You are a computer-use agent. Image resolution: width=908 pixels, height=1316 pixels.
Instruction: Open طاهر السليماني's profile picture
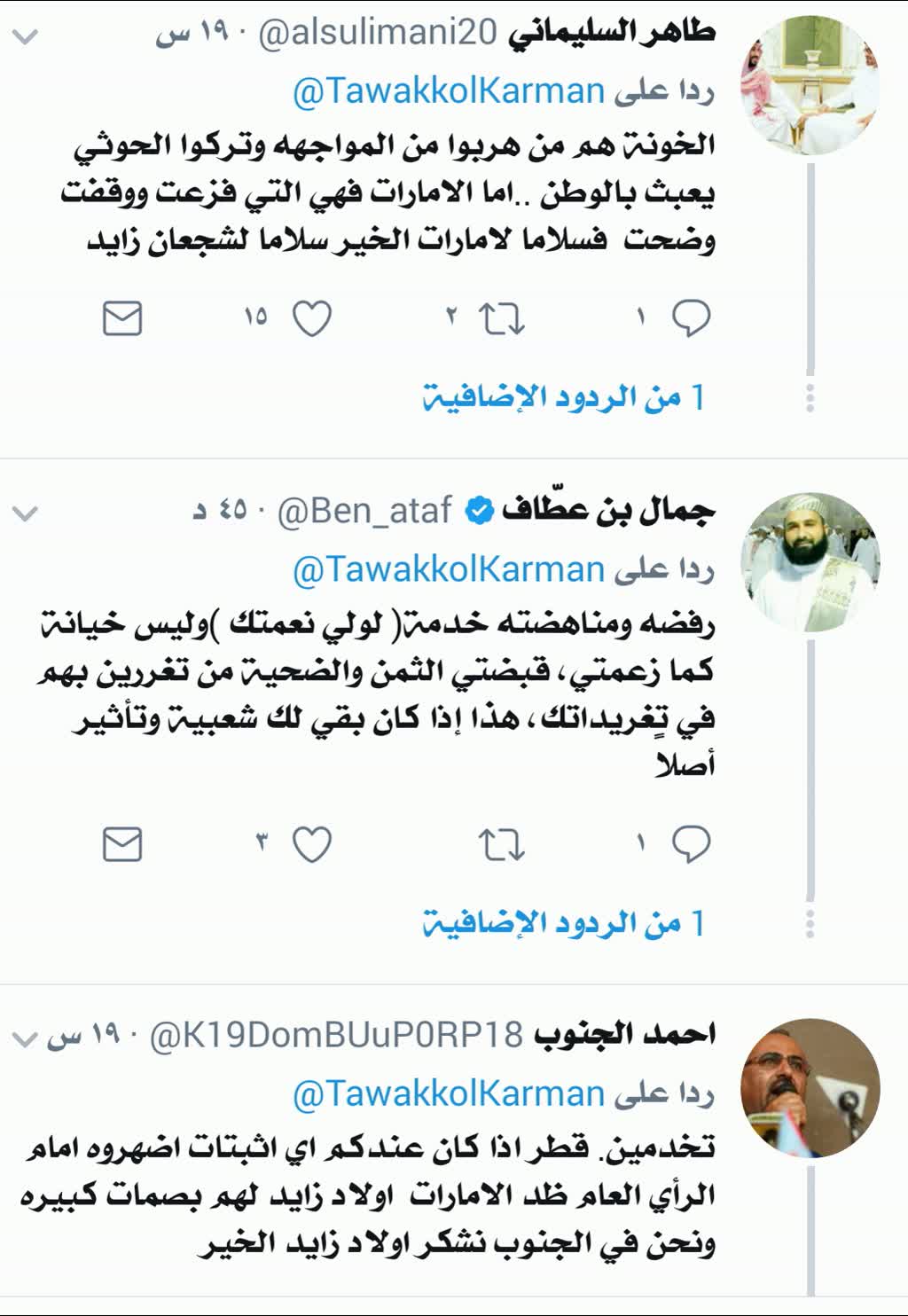click(810, 86)
